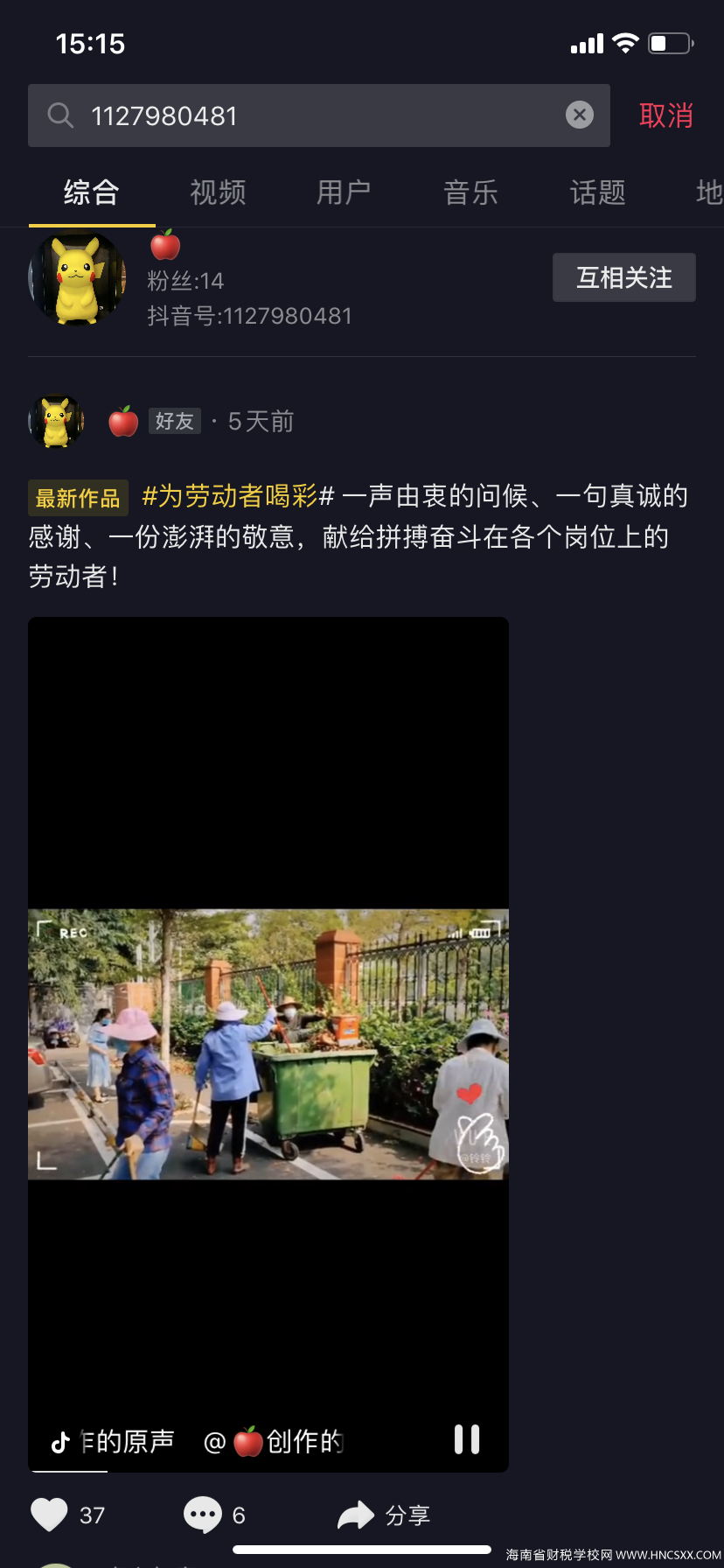
Task: Open the post author's small Pikachu avatar
Action: [57, 422]
